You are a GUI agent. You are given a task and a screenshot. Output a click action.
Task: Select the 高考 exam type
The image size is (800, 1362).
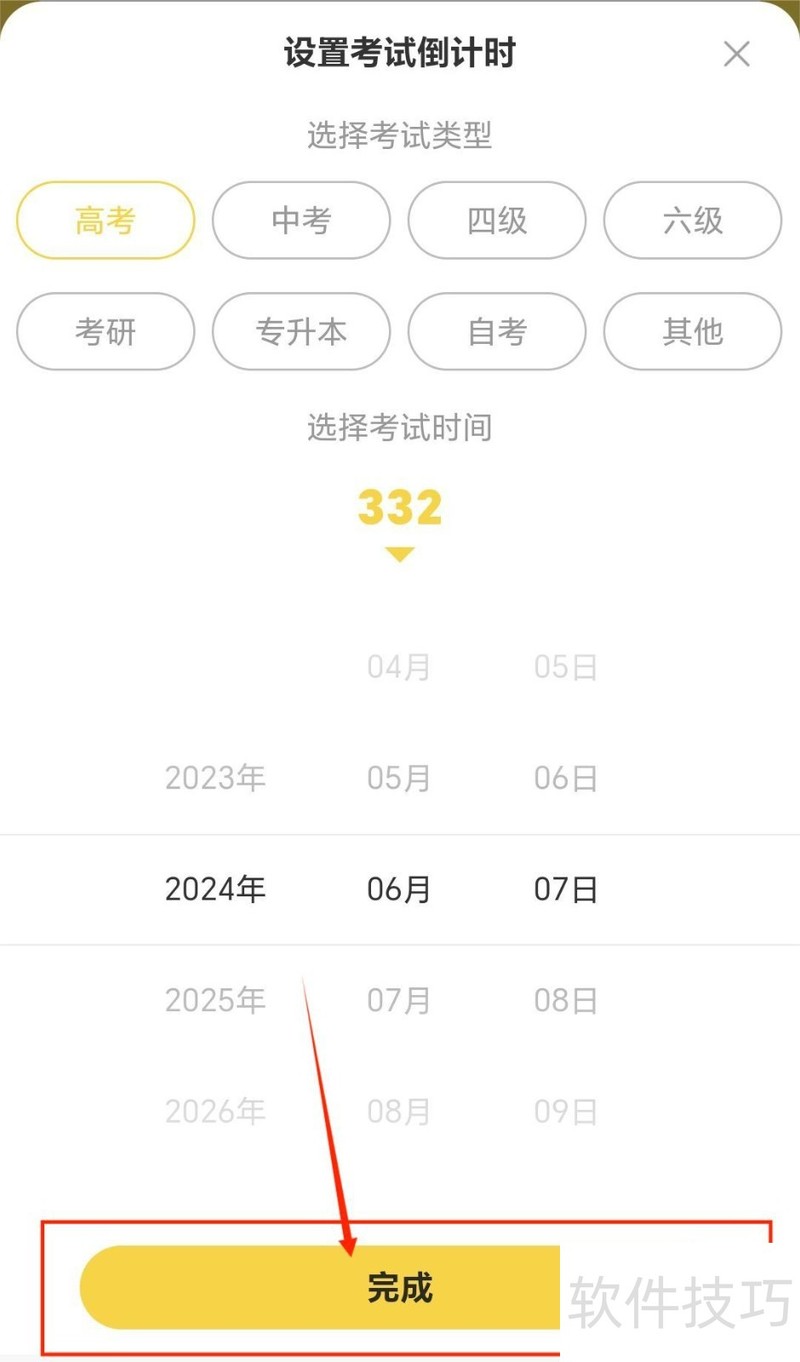(x=106, y=220)
